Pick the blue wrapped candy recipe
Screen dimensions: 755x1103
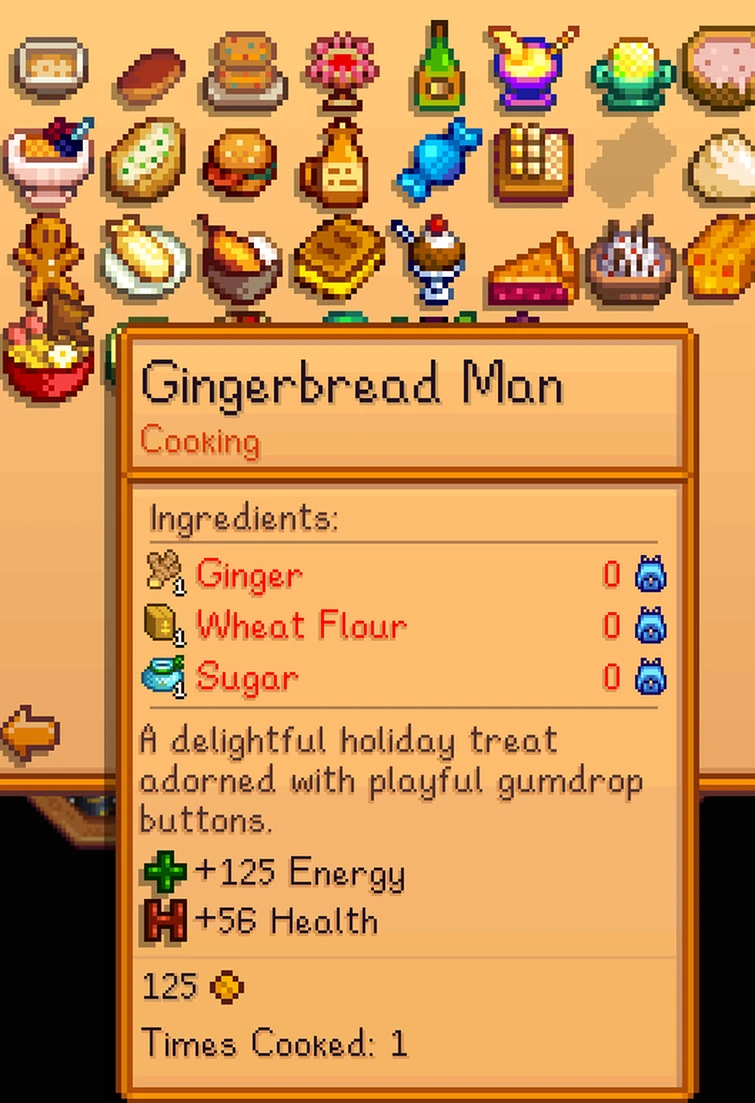[x=438, y=160]
